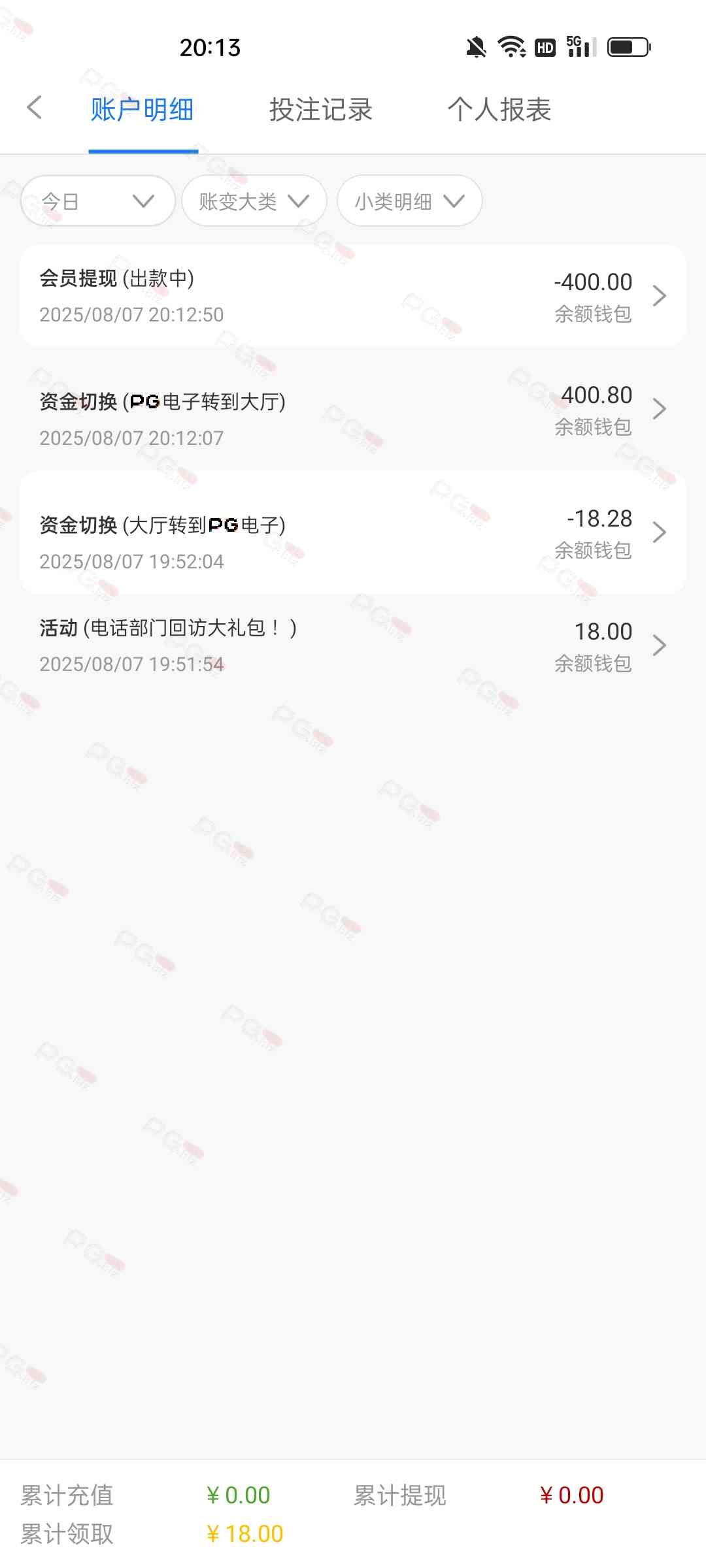Go back using the top-left arrow
The image size is (706, 1568).
(35, 108)
